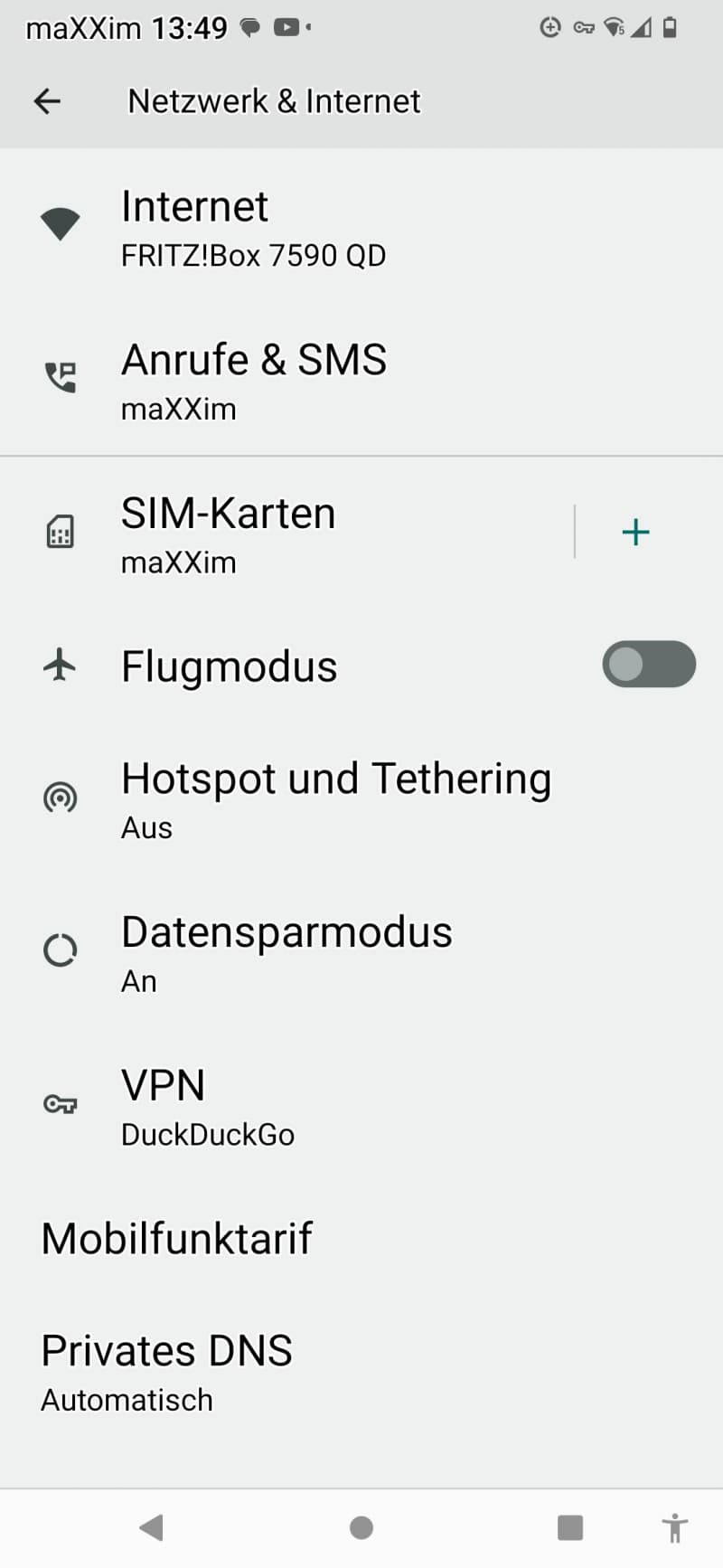
Task: Go back from Netzwerk & Internet
Action: click(47, 101)
